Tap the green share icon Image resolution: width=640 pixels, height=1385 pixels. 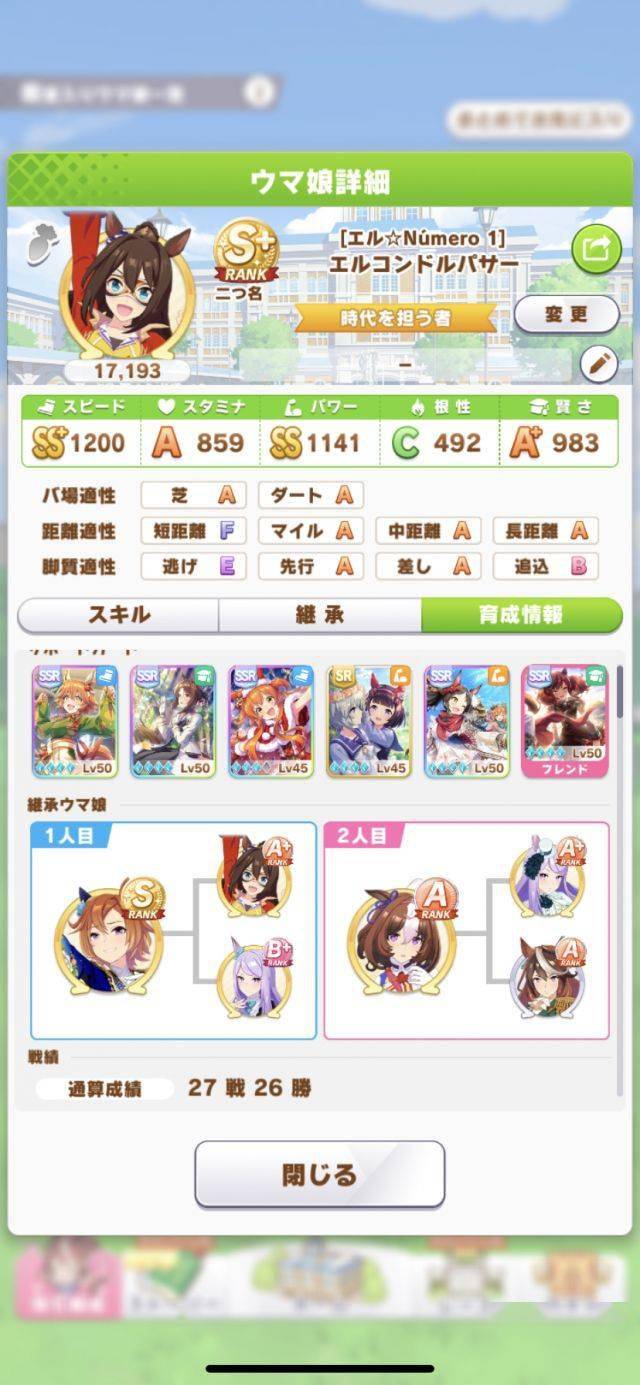coord(596,250)
